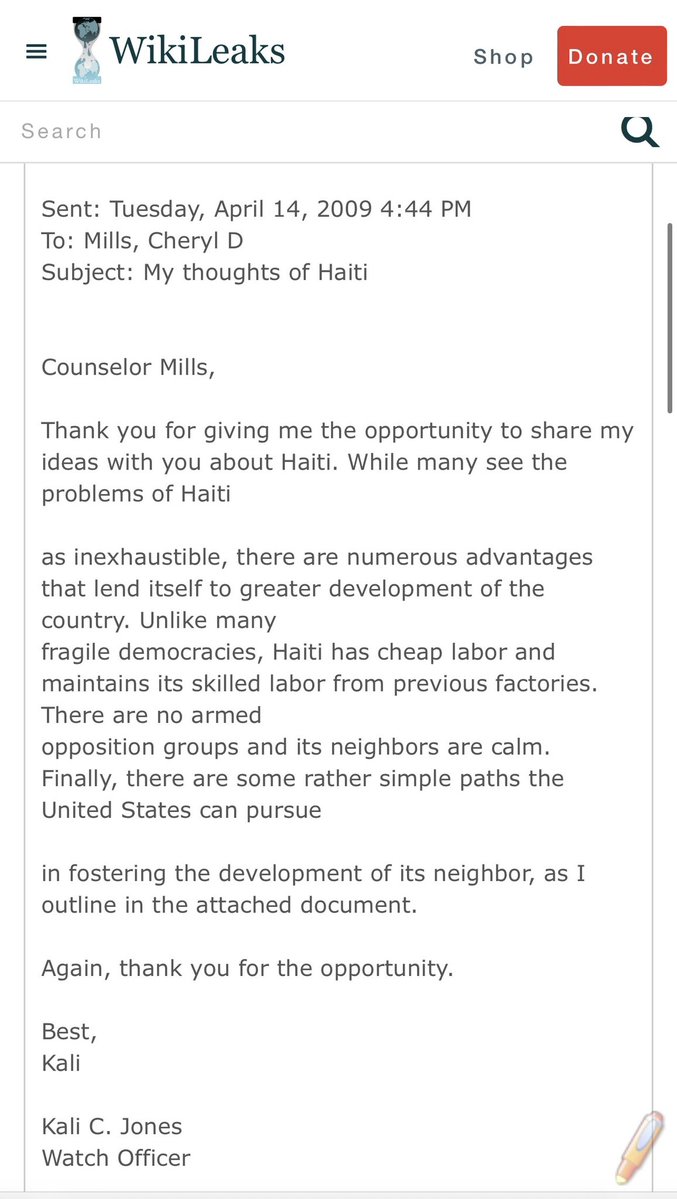Image resolution: width=677 pixels, height=1199 pixels.
Task: Open the Shop link
Action: [503, 57]
